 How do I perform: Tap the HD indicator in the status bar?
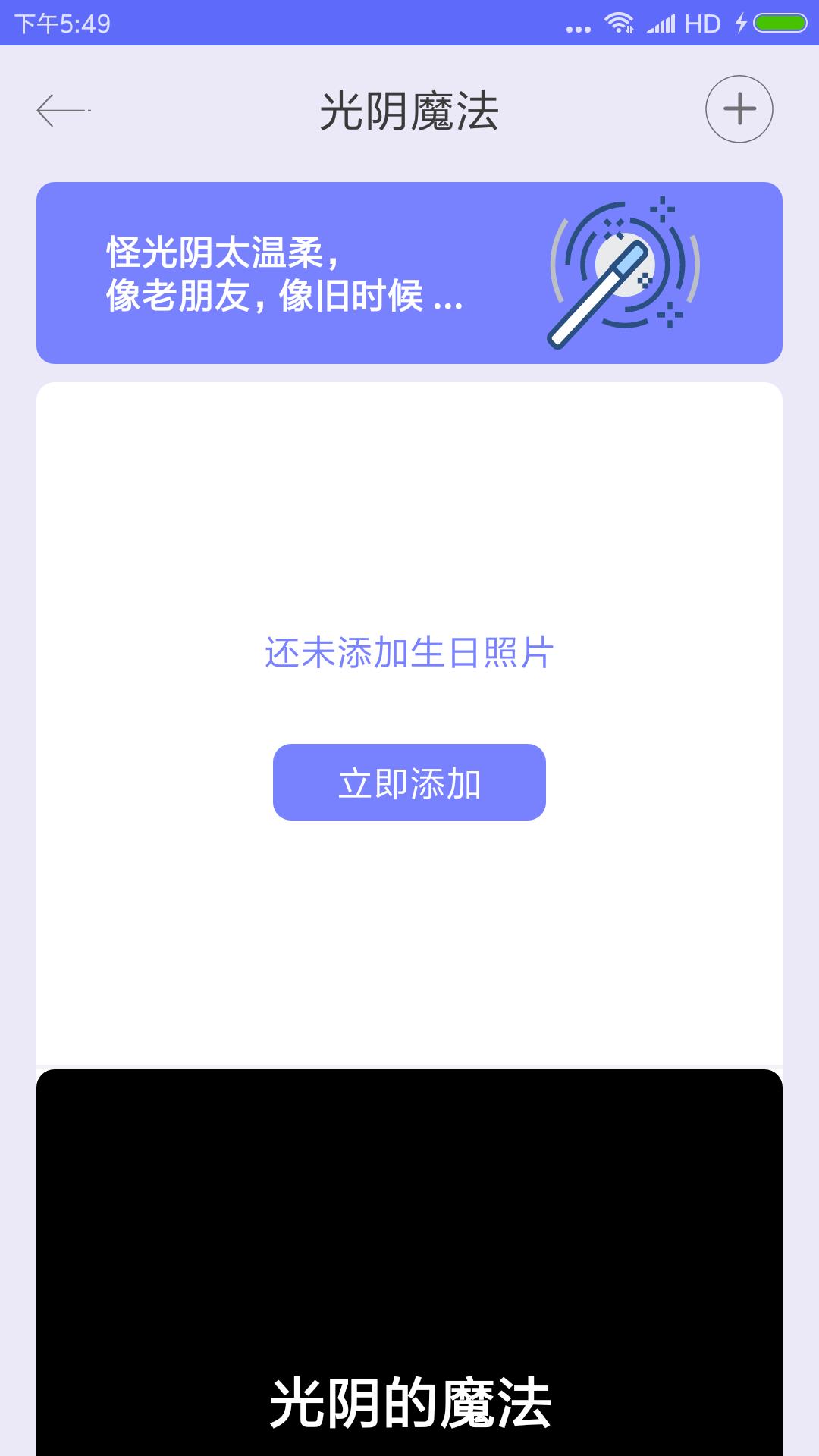701,24
